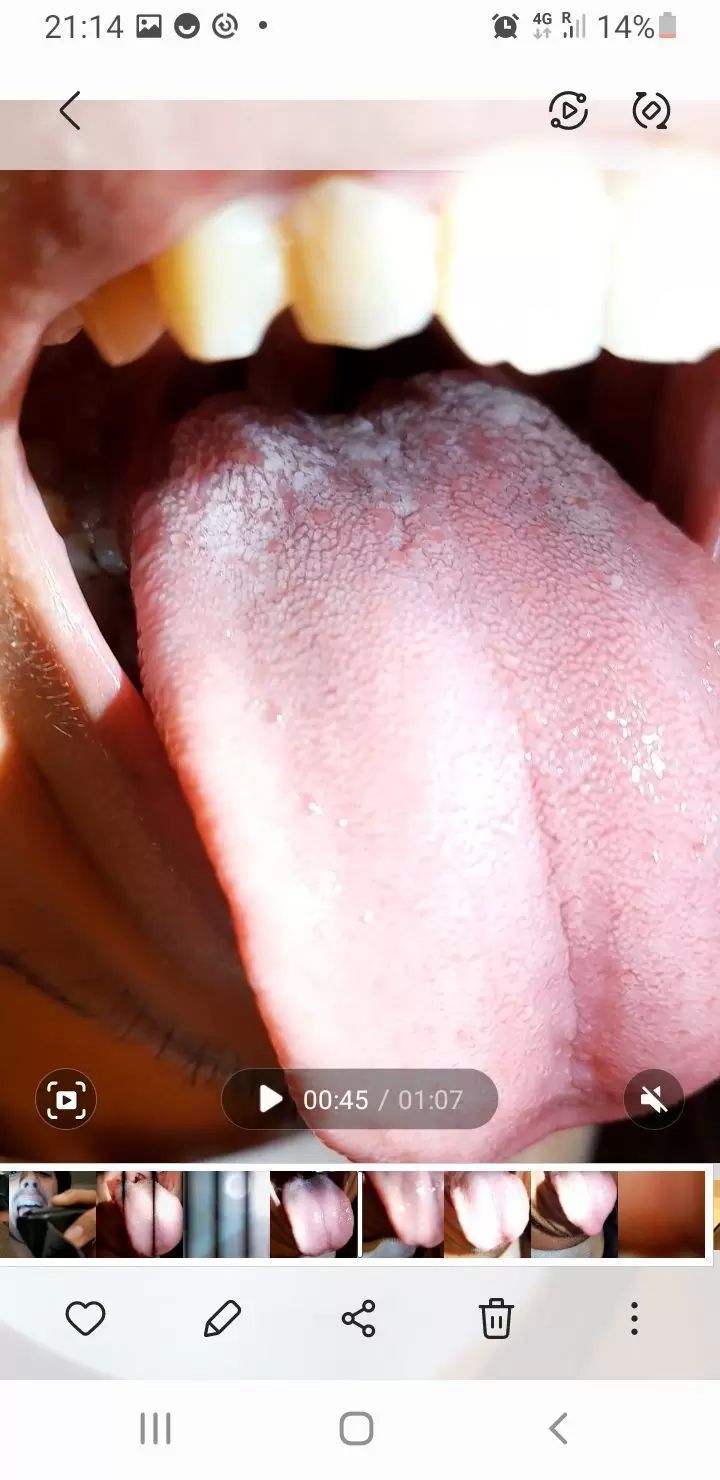Add this video to favorites
The height and width of the screenshot is (1480, 720).
[85, 1319]
